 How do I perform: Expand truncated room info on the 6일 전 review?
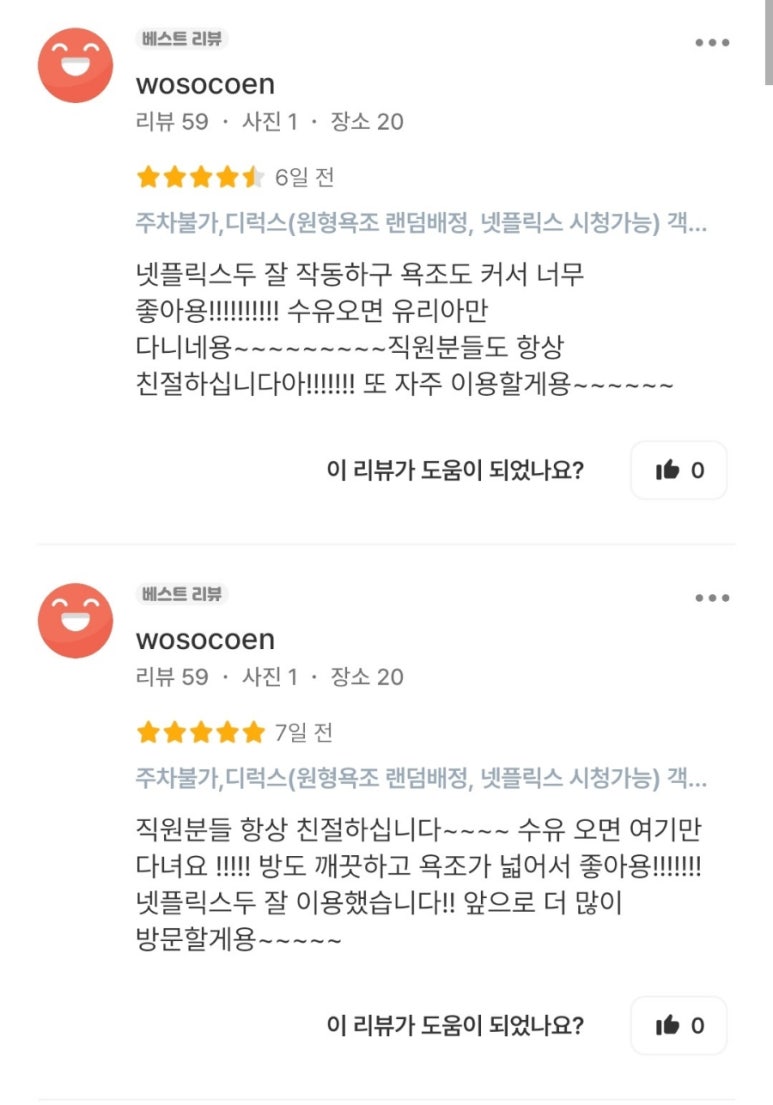[420, 223]
